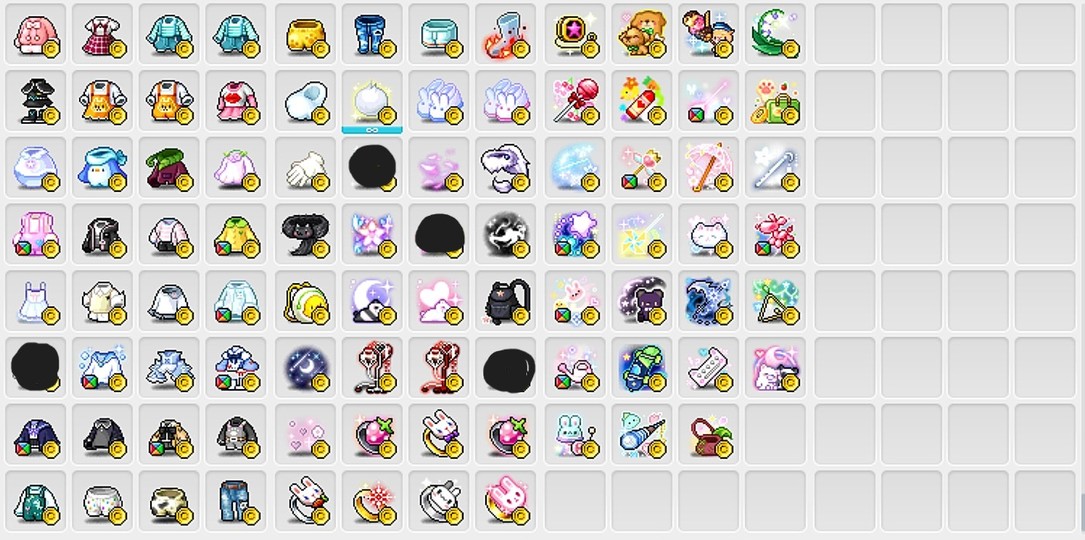Tap the telescope item
Image resolution: width=1085 pixels, height=540 pixels.
tap(640, 435)
